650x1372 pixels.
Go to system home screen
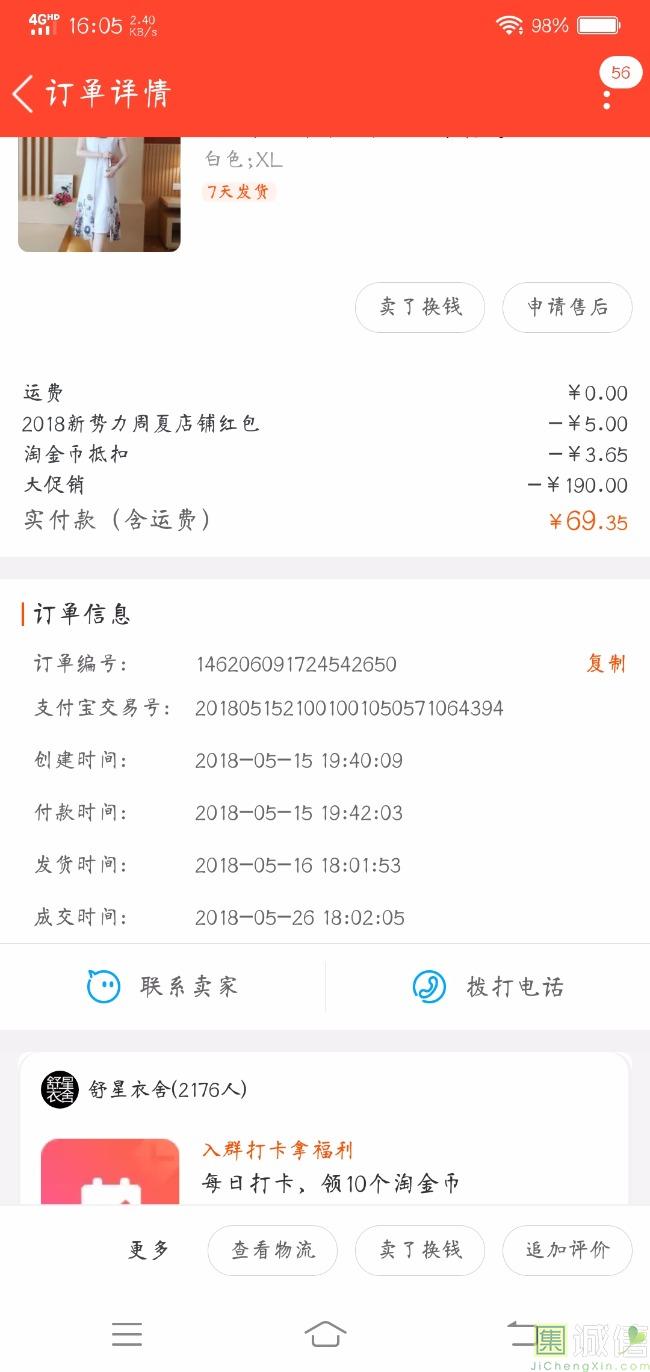pos(325,1334)
